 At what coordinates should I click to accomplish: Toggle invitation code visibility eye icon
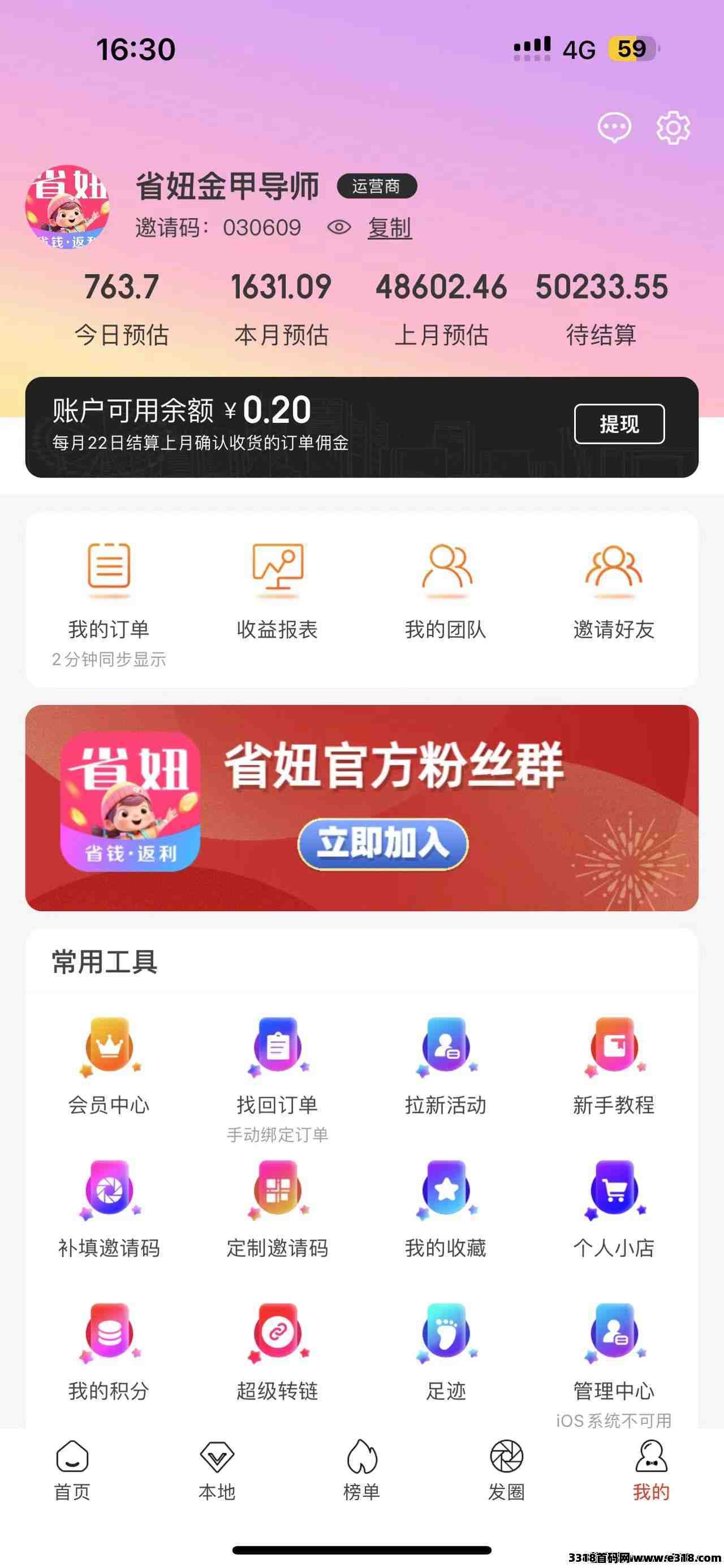coord(339,228)
